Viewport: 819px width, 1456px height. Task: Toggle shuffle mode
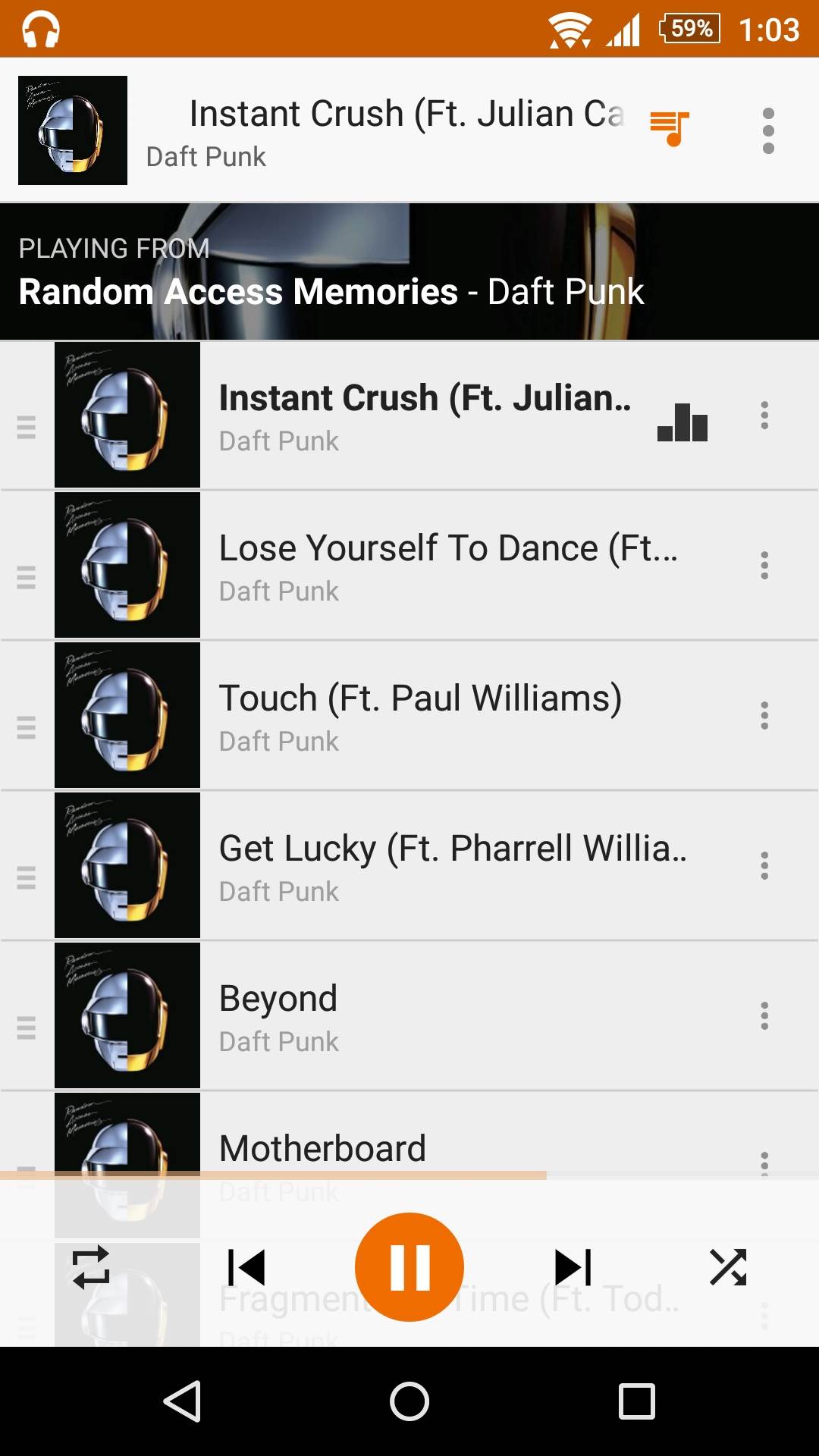click(728, 1267)
